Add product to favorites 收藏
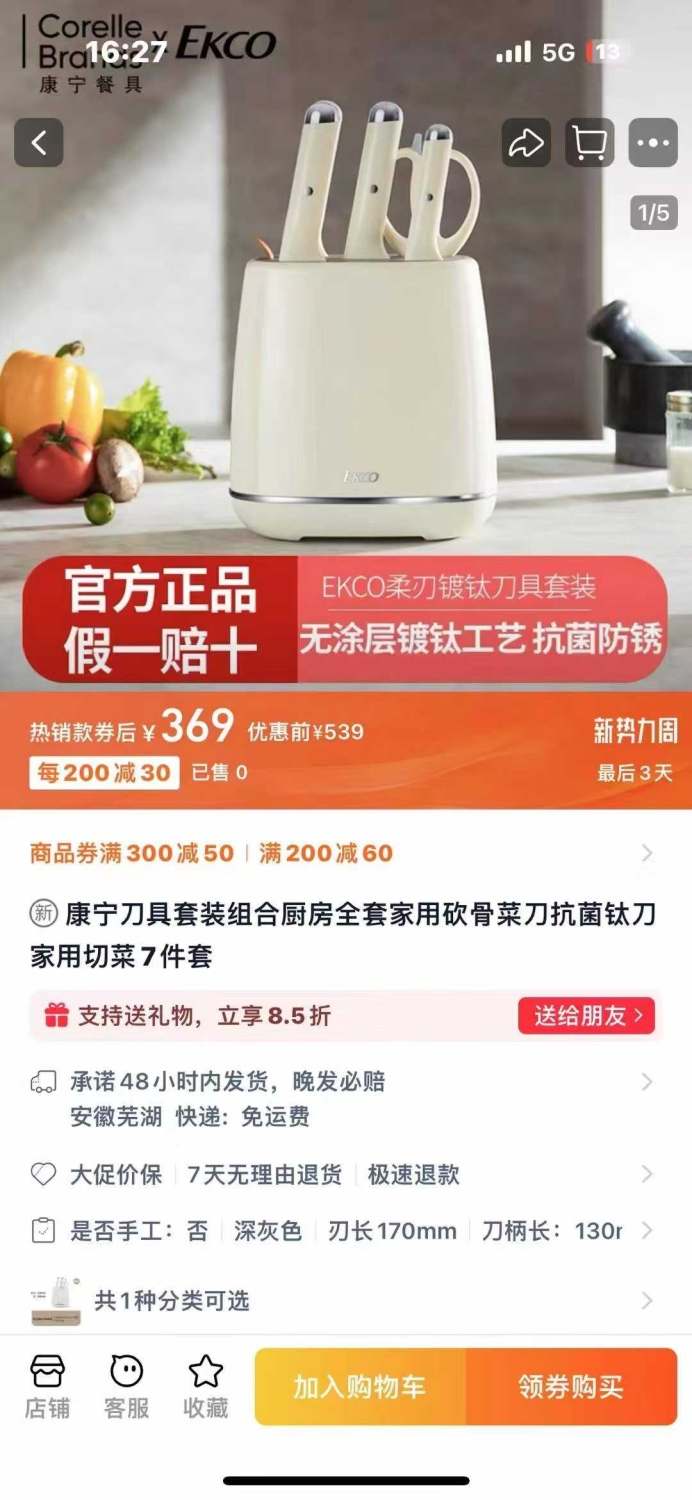Viewport: 692px width, 1500px height. tap(206, 1386)
